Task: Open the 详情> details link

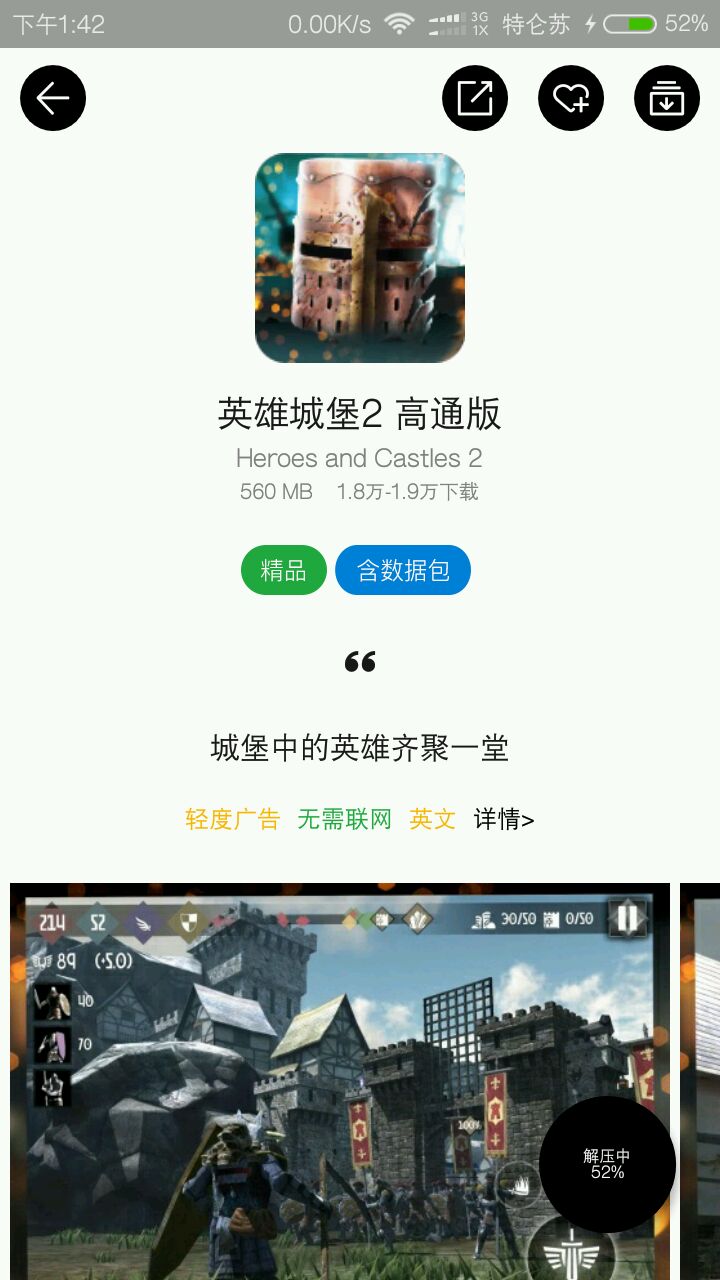Action: tap(504, 820)
